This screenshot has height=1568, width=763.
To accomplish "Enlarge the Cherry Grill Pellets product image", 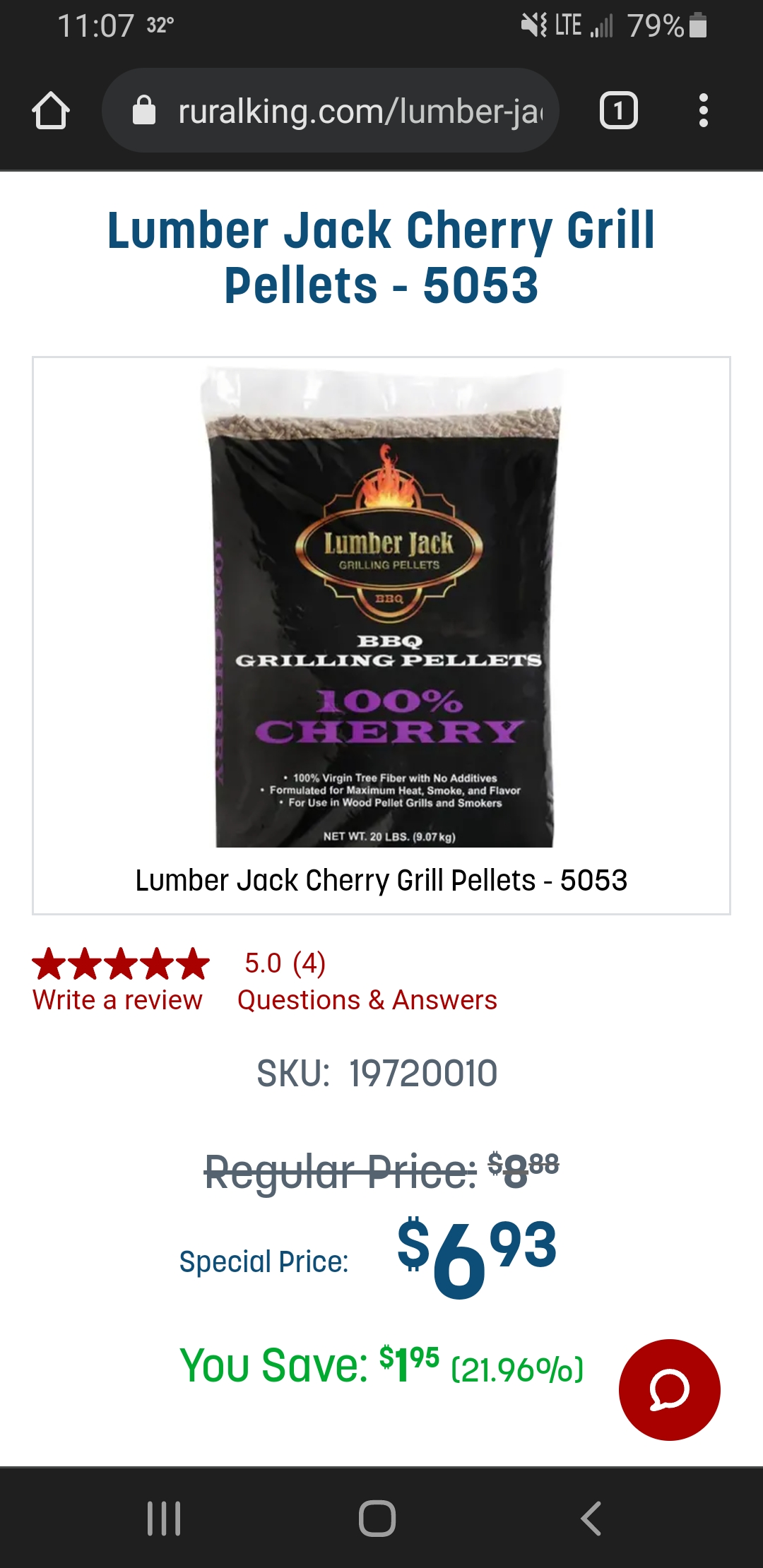I will [x=382, y=607].
